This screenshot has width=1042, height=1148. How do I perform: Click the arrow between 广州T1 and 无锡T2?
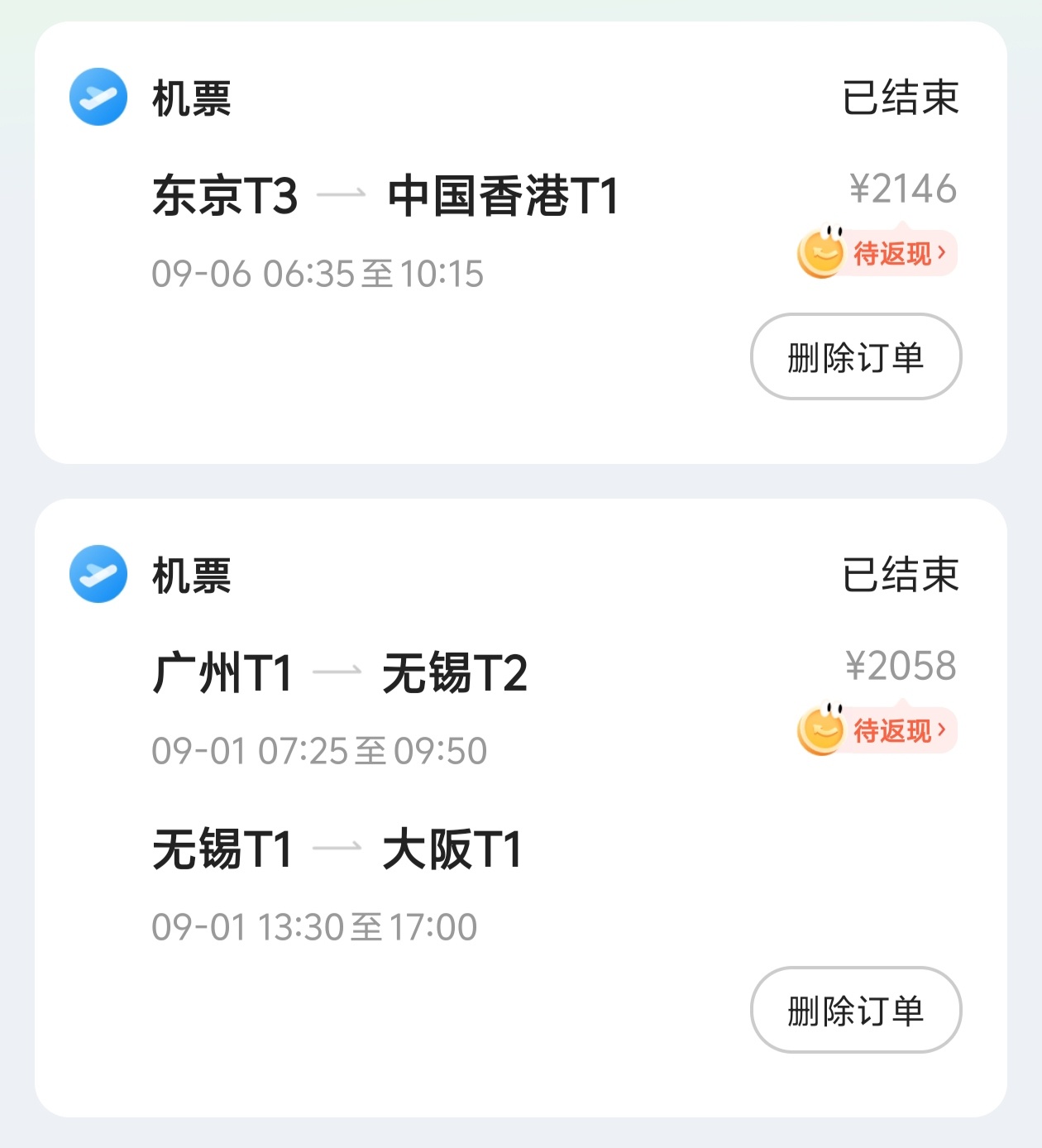click(337, 672)
